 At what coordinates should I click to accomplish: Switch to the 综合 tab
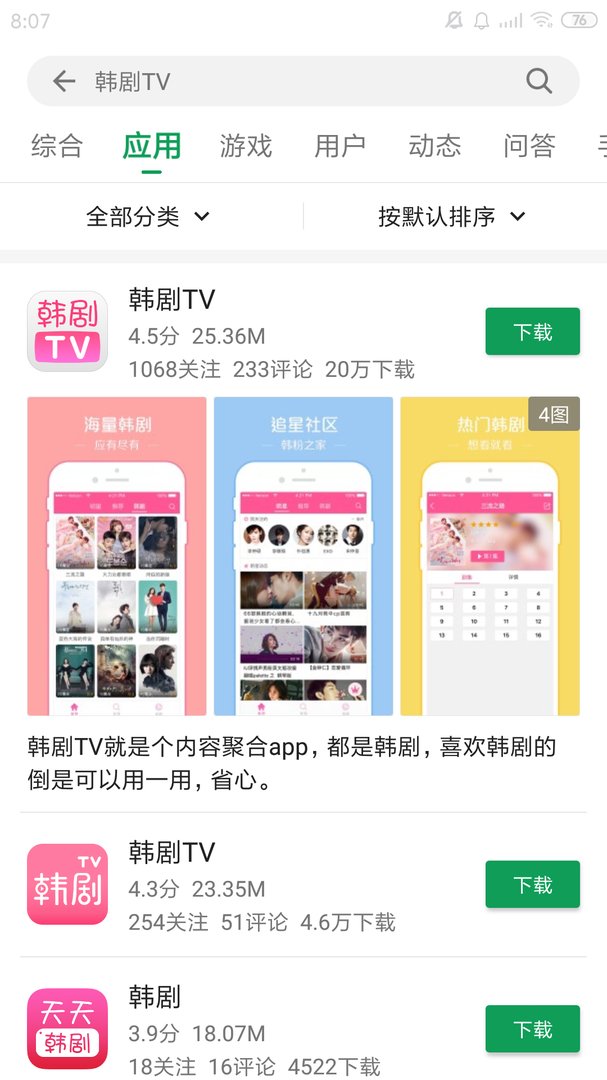click(x=57, y=146)
